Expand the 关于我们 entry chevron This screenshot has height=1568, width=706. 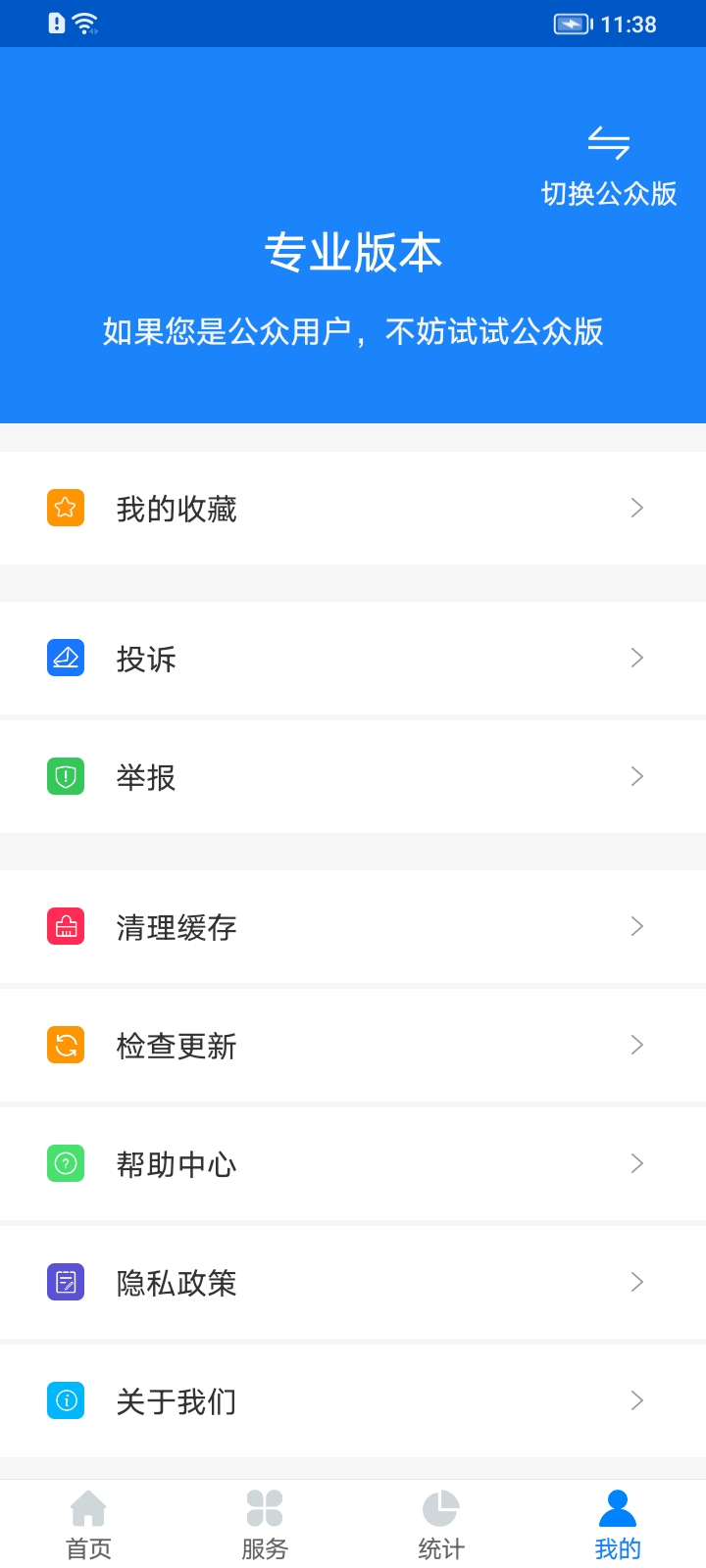637,1400
